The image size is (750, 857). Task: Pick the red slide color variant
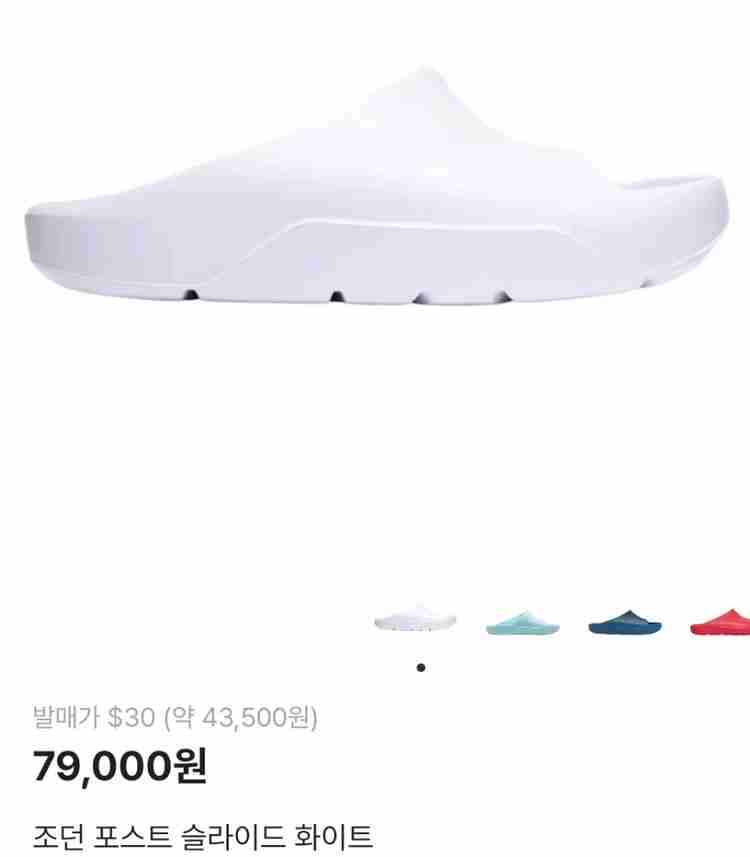[722, 621]
